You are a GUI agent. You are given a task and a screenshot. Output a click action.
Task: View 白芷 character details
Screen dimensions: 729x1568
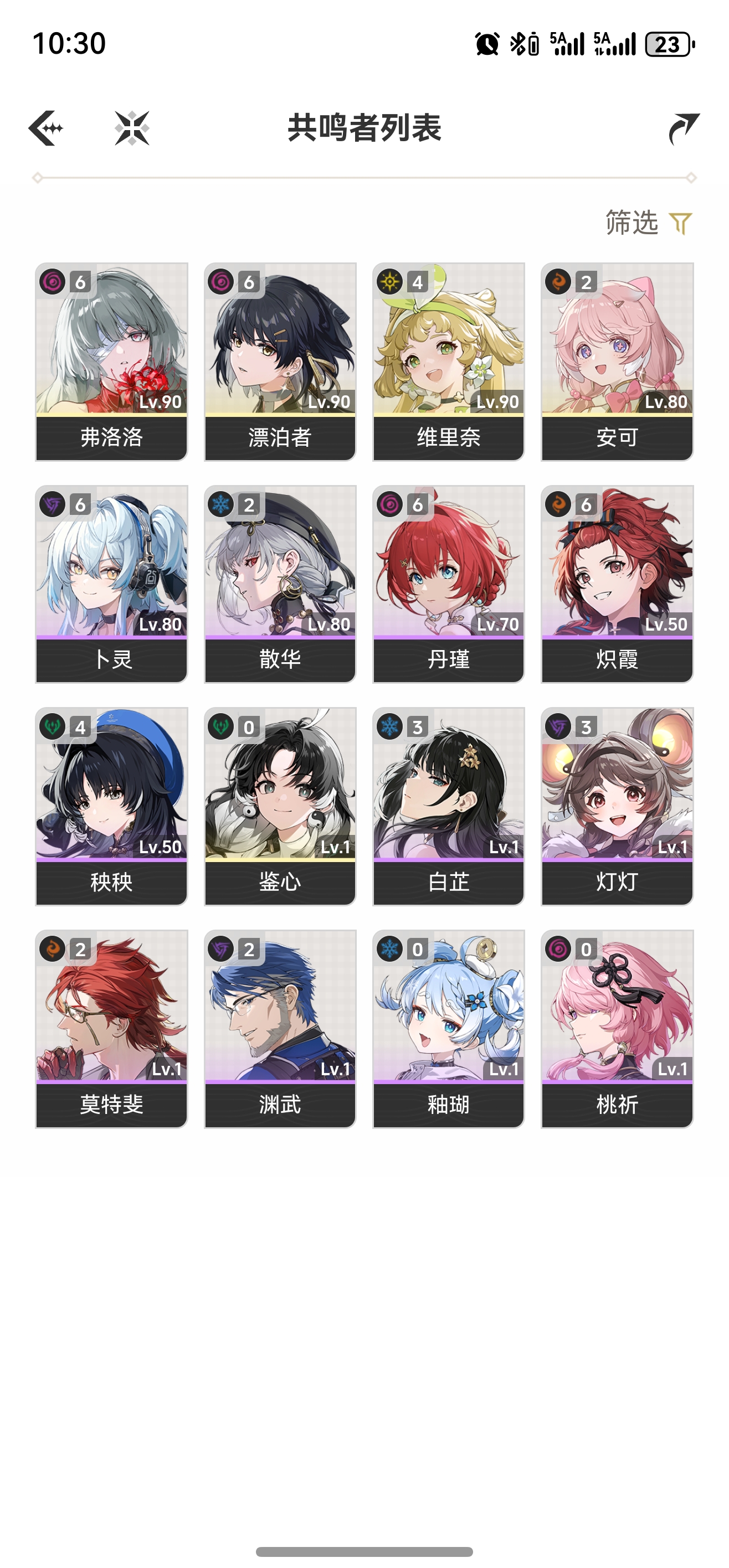coord(449,806)
